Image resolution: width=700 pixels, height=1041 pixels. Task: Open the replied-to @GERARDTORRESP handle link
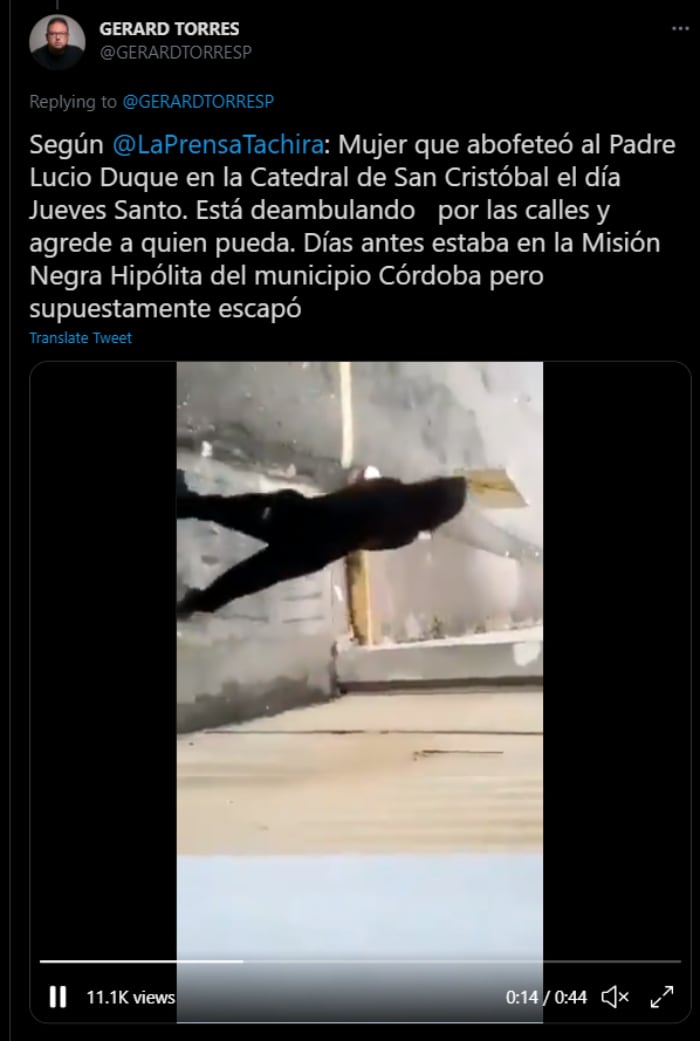pos(198,101)
